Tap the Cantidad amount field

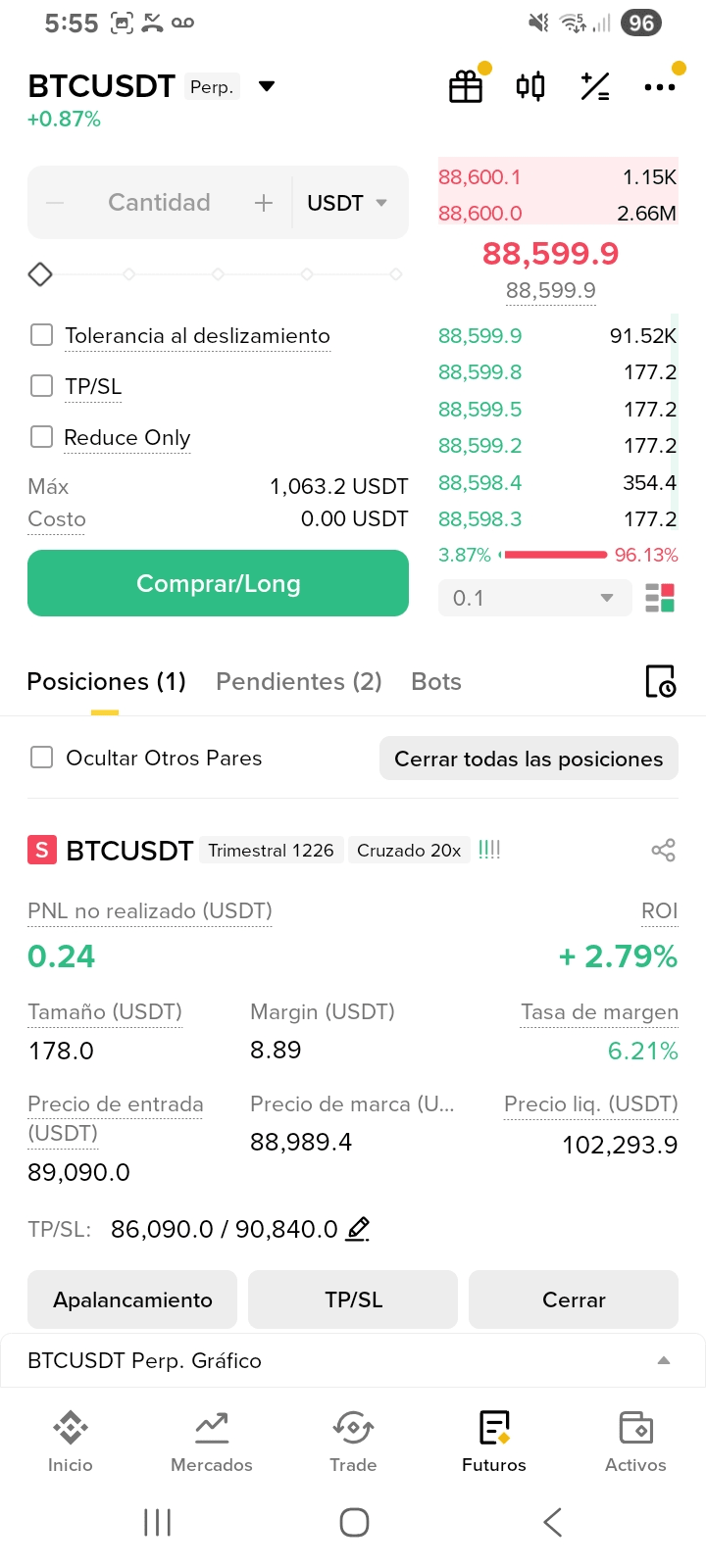(x=159, y=203)
